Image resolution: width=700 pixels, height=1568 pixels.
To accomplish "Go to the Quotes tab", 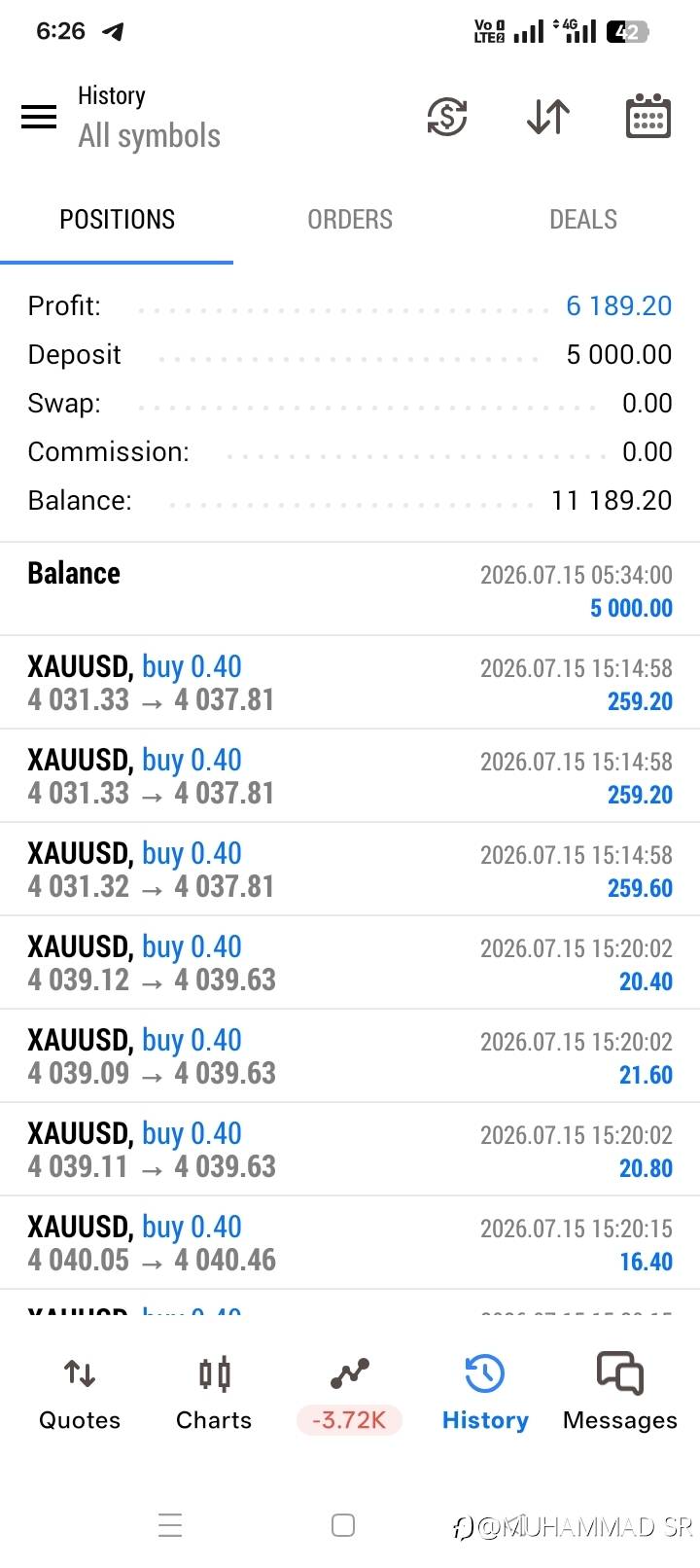I will tap(80, 1393).
